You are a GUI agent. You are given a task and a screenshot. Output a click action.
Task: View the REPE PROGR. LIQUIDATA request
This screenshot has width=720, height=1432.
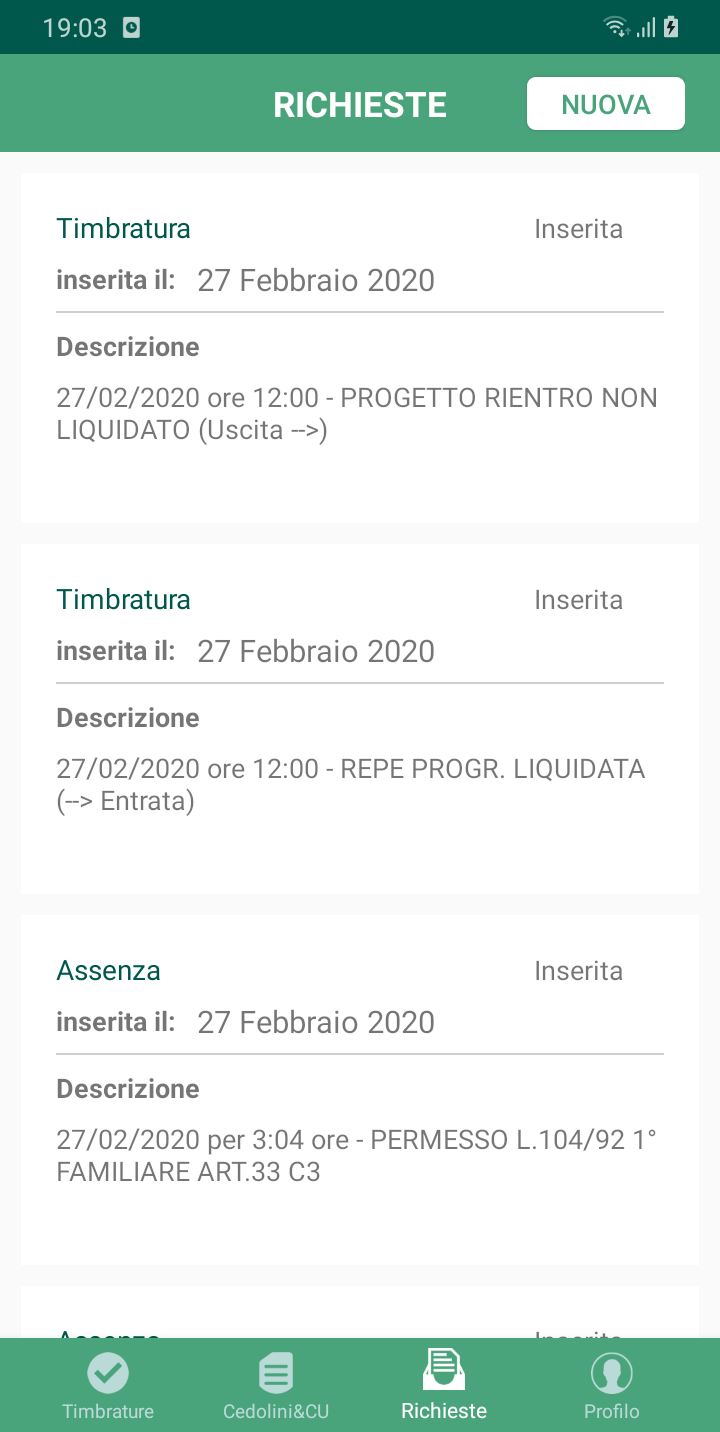coord(360,718)
